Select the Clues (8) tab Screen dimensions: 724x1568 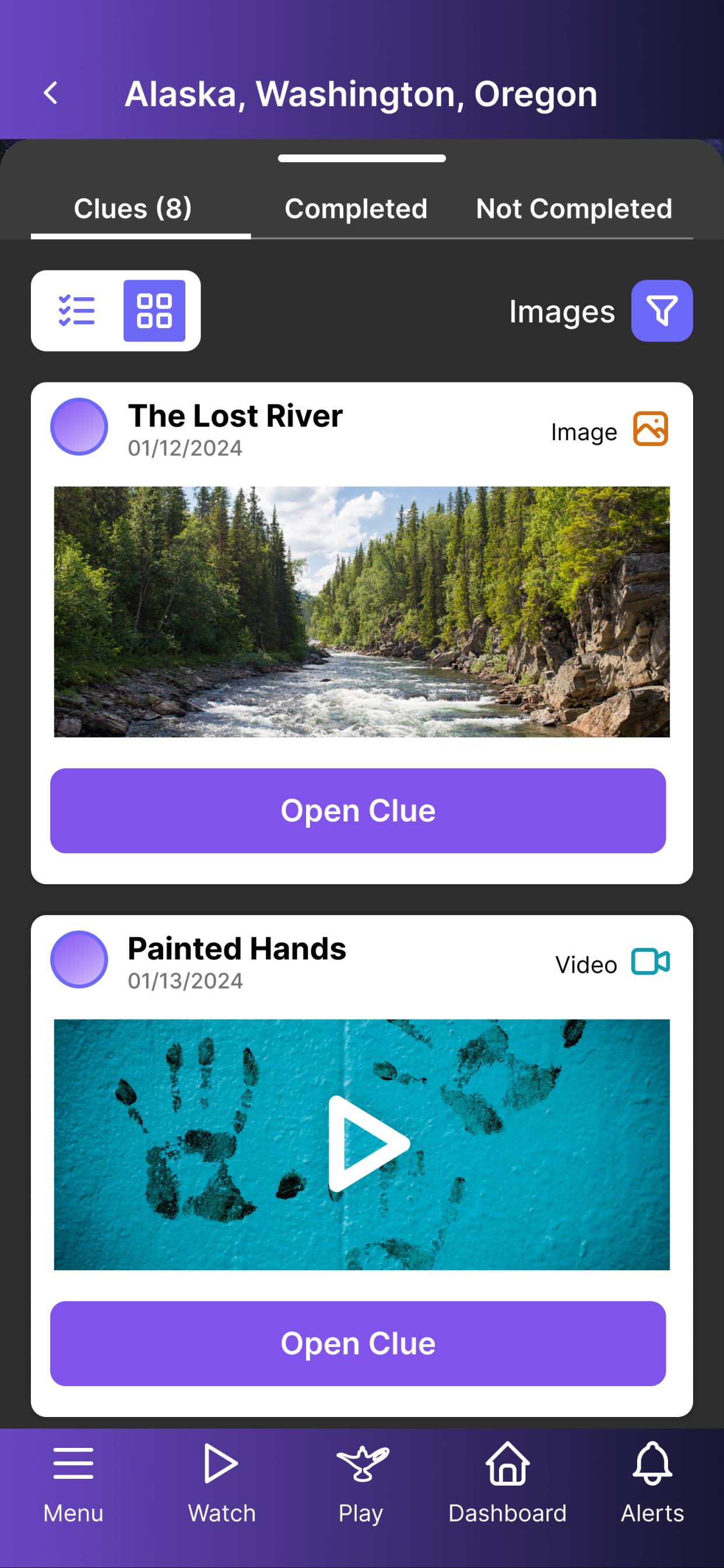pyautogui.click(x=133, y=209)
